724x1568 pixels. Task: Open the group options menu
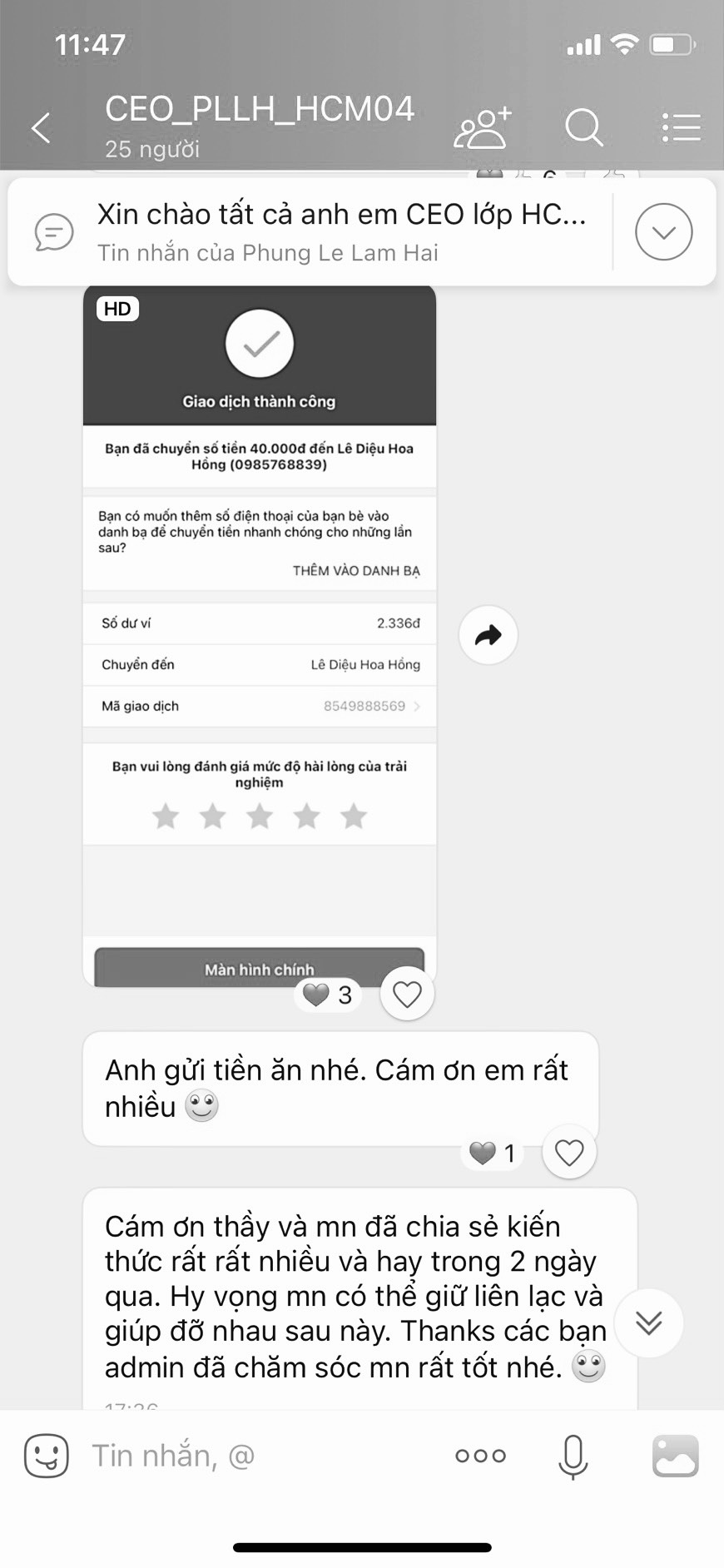click(681, 128)
